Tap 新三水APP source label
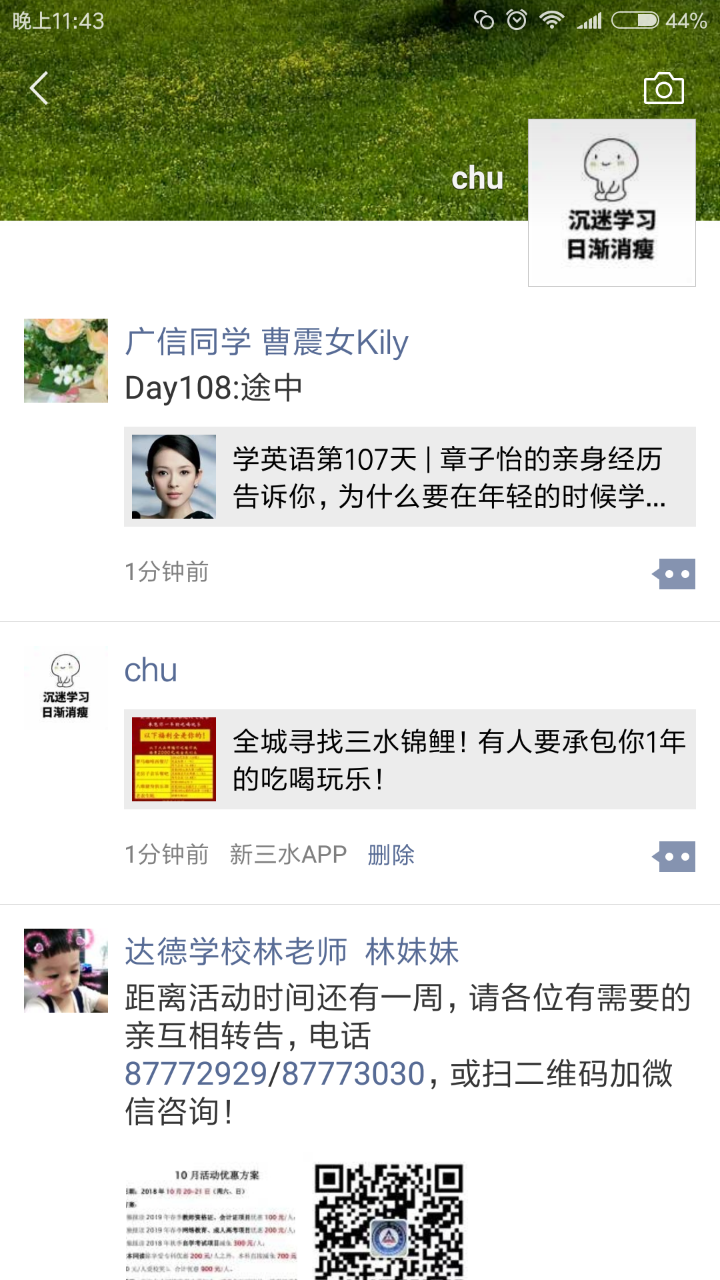Screen dimensions: 720x1280 tap(288, 855)
